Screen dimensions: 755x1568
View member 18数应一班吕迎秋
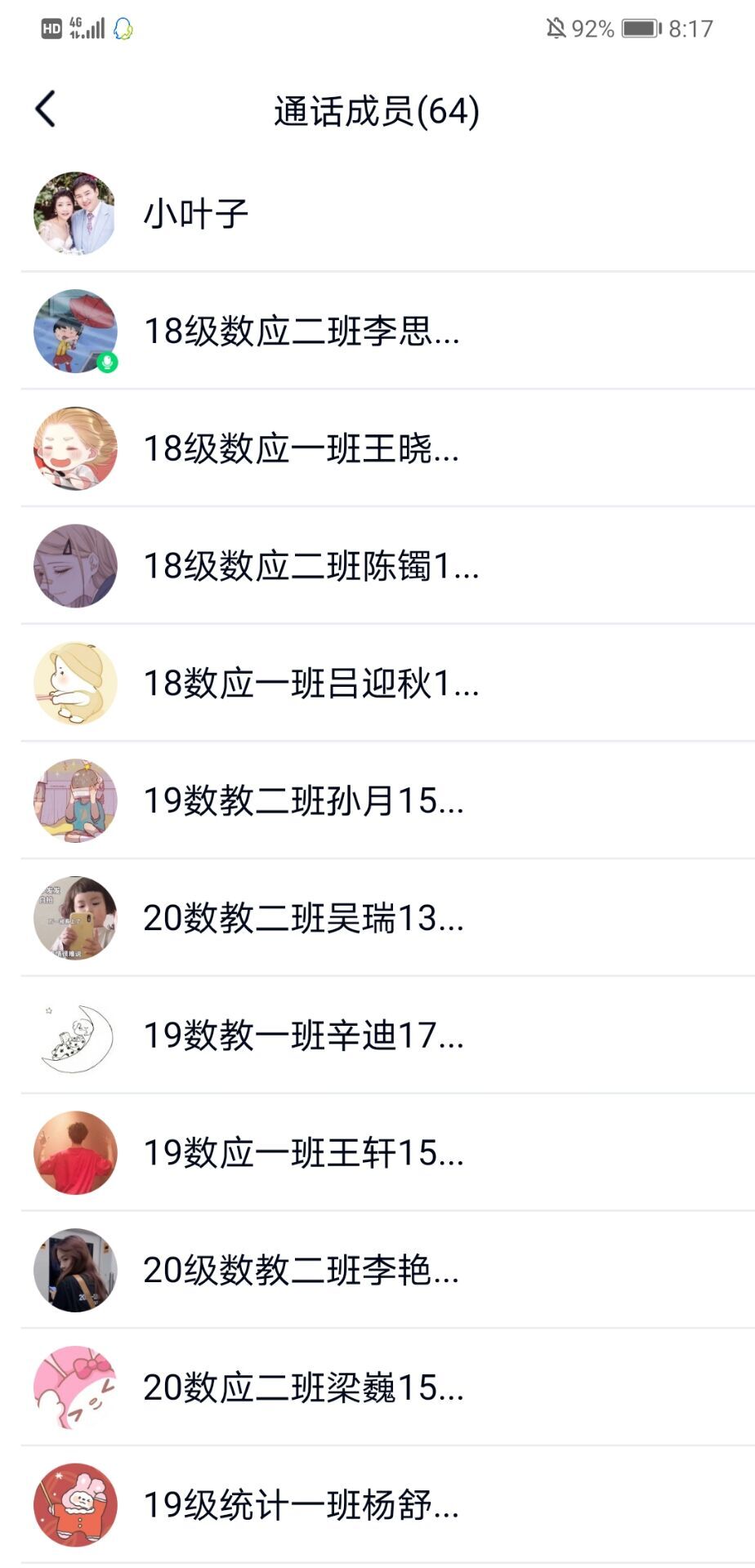tap(377, 683)
